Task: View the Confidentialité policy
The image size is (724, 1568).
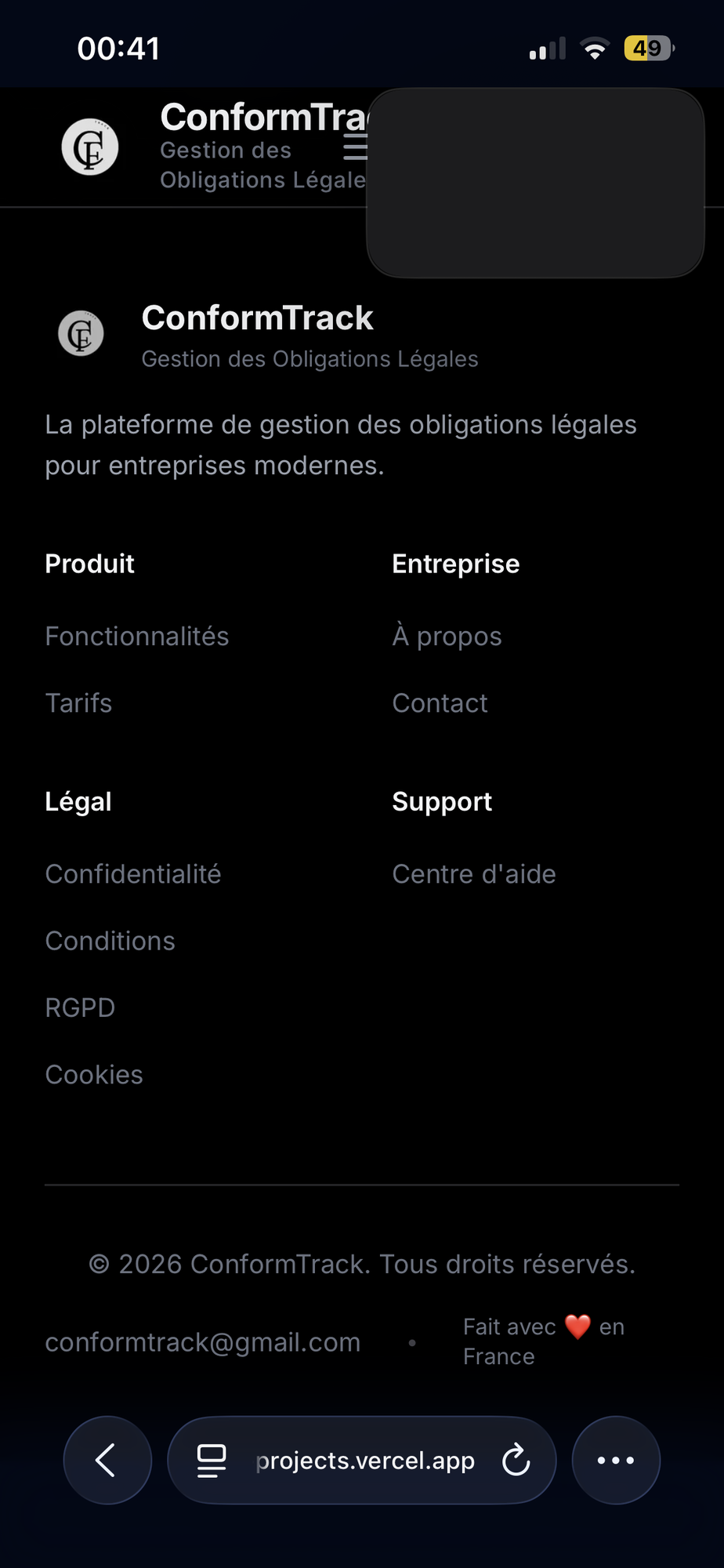Action: [133, 874]
